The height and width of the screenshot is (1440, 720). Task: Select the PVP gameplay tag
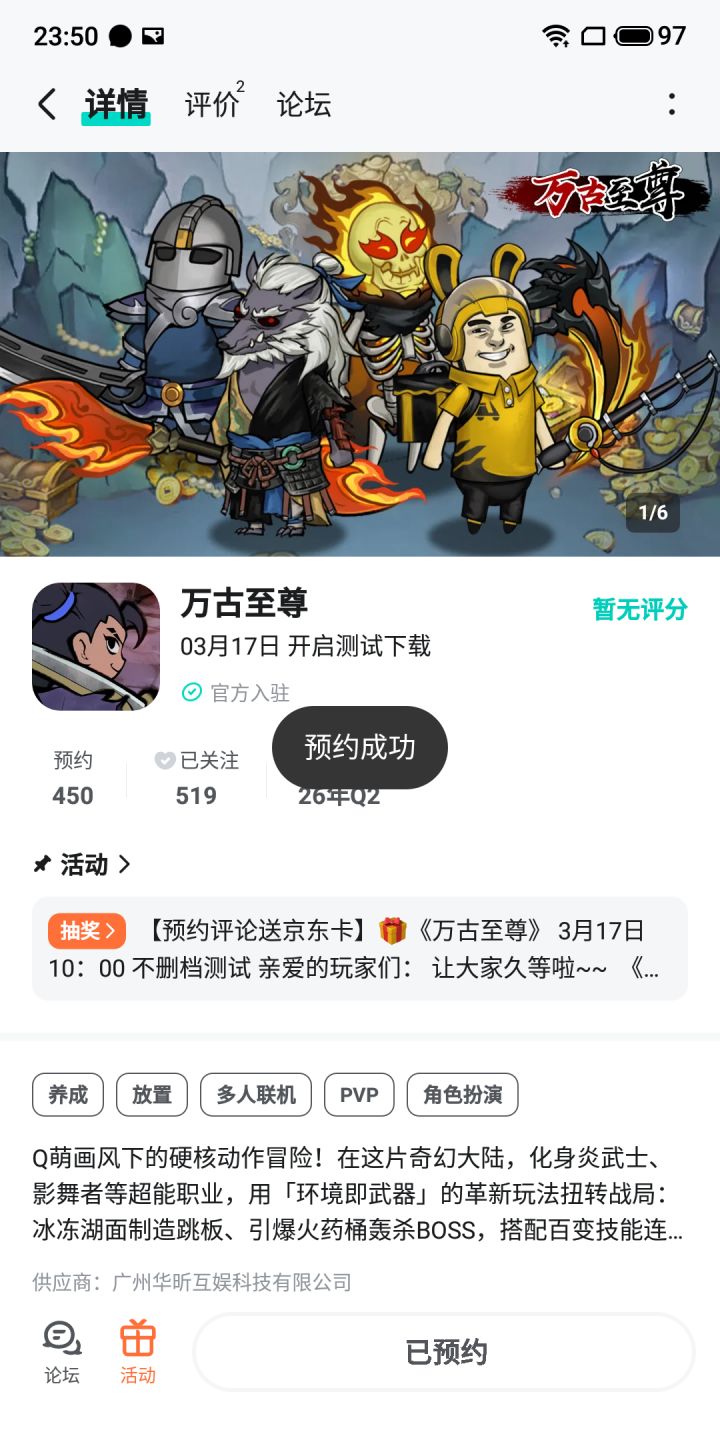tap(359, 1095)
